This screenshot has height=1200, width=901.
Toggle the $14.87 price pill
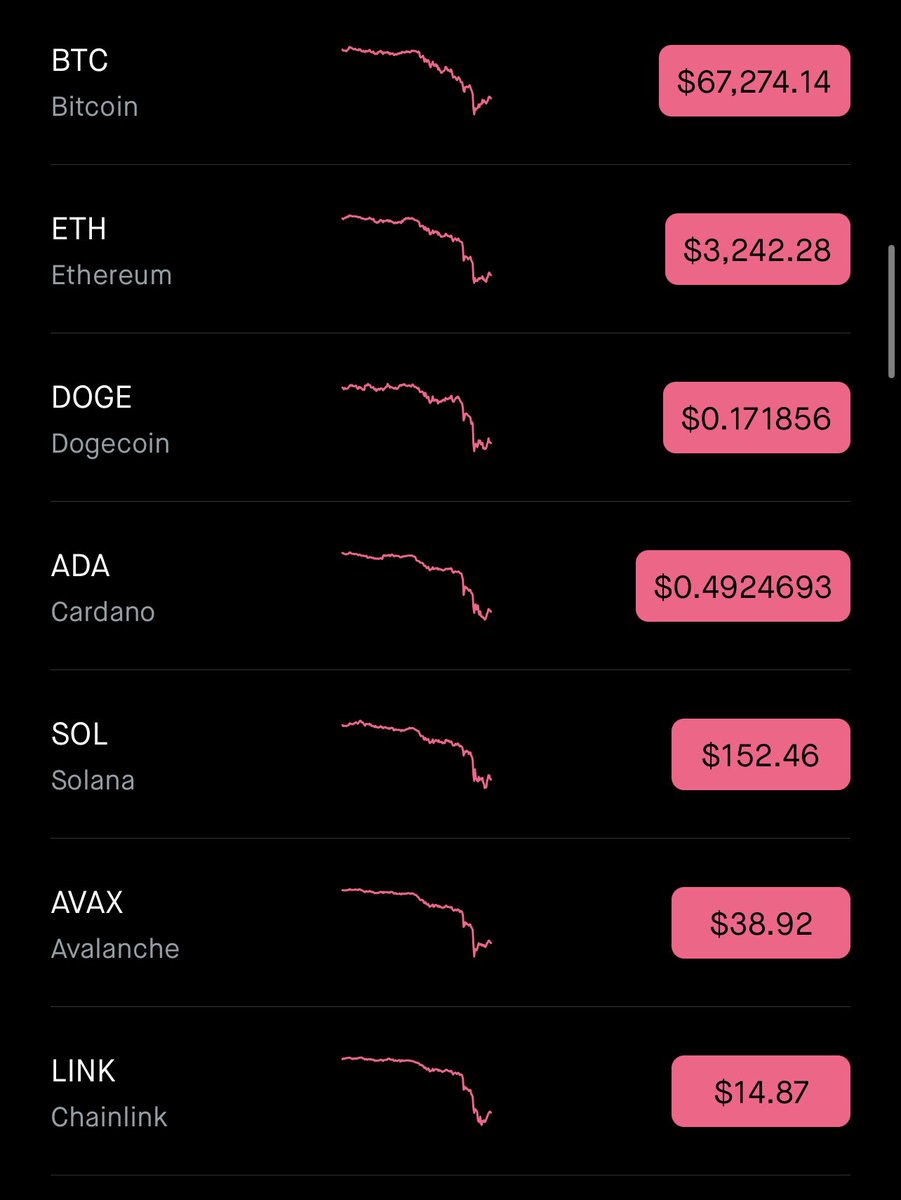click(760, 1092)
